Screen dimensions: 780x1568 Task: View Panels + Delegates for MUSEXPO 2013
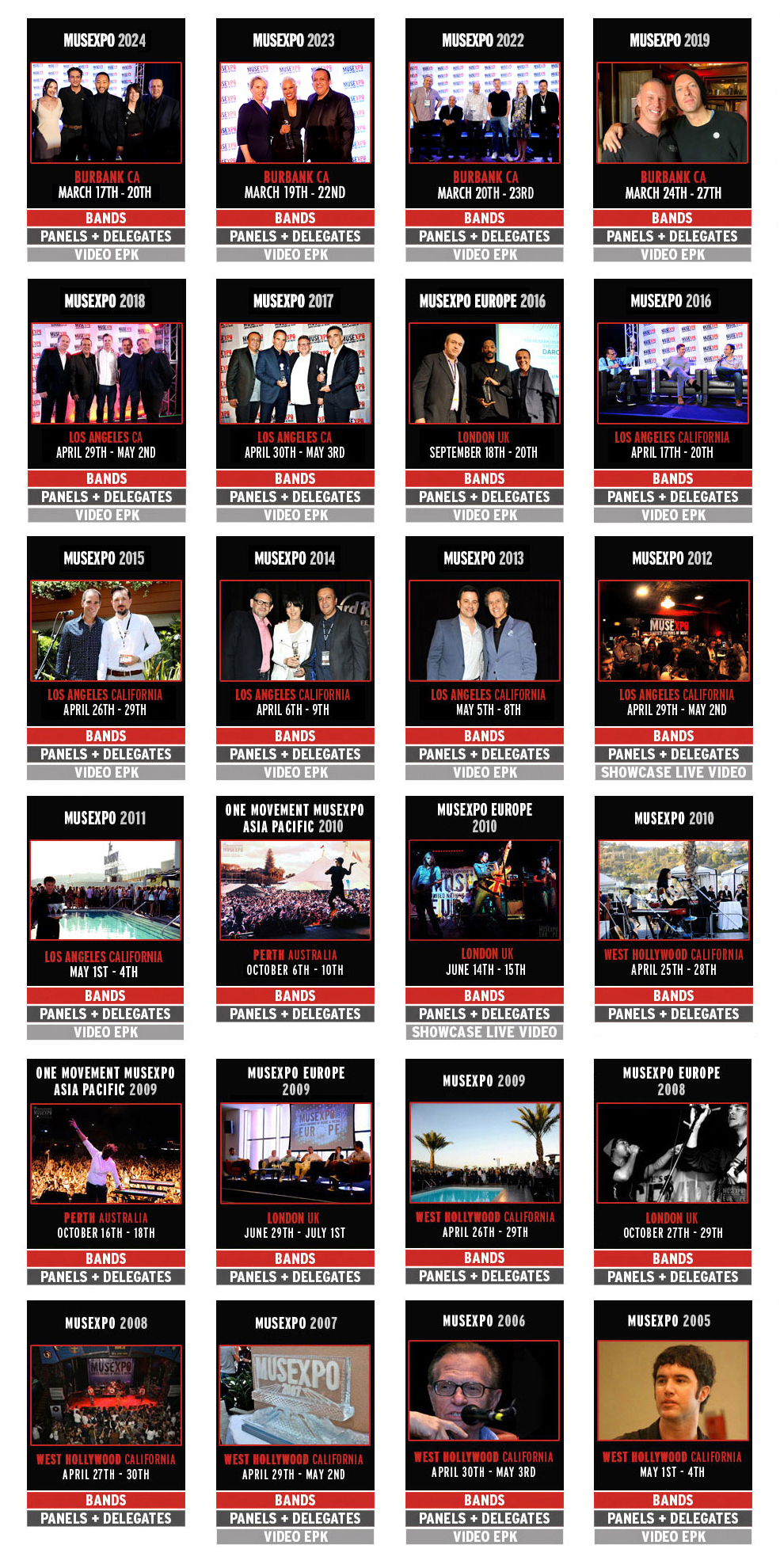[485, 754]
